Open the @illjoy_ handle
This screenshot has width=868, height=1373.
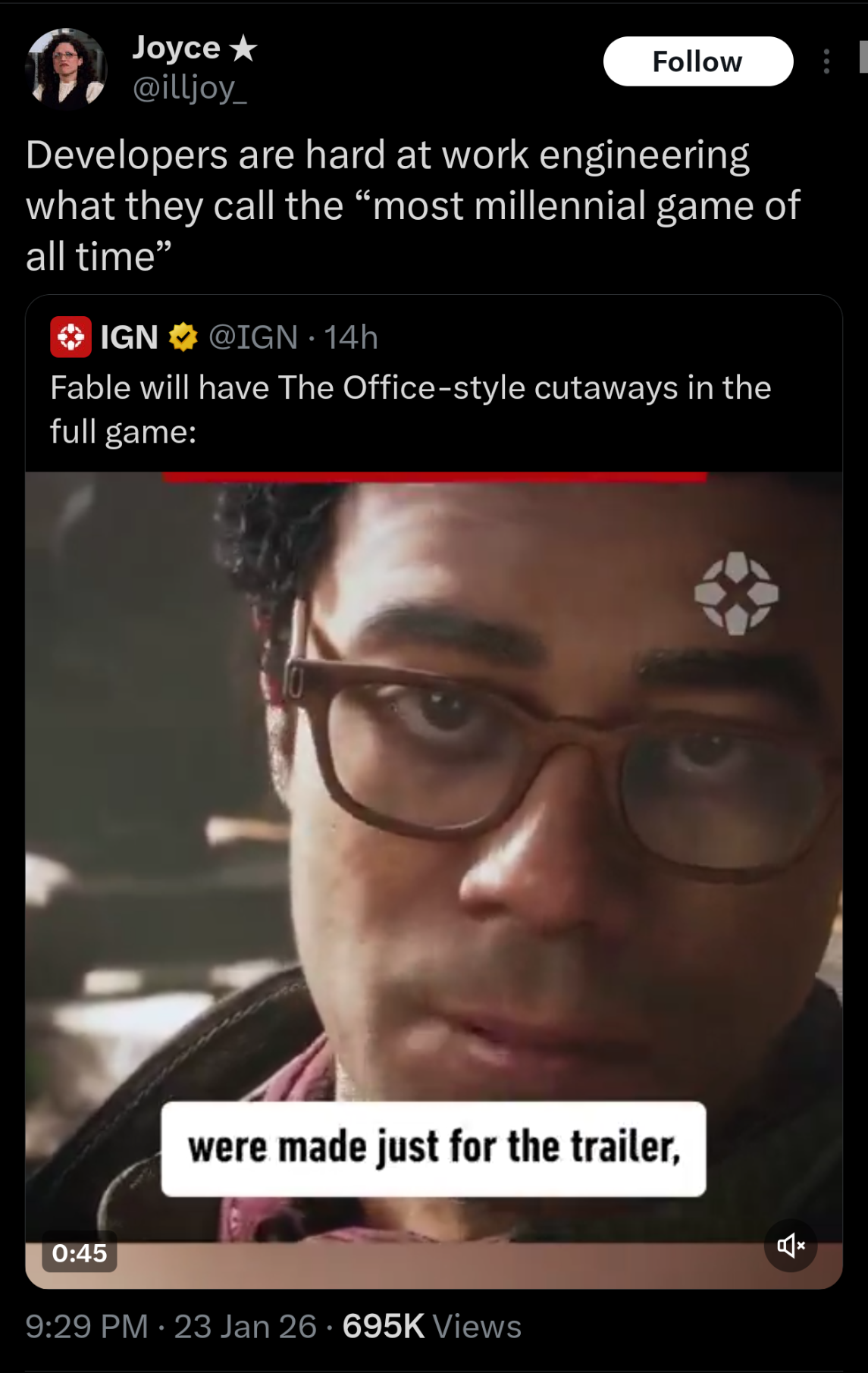click(x=190, y=89)
